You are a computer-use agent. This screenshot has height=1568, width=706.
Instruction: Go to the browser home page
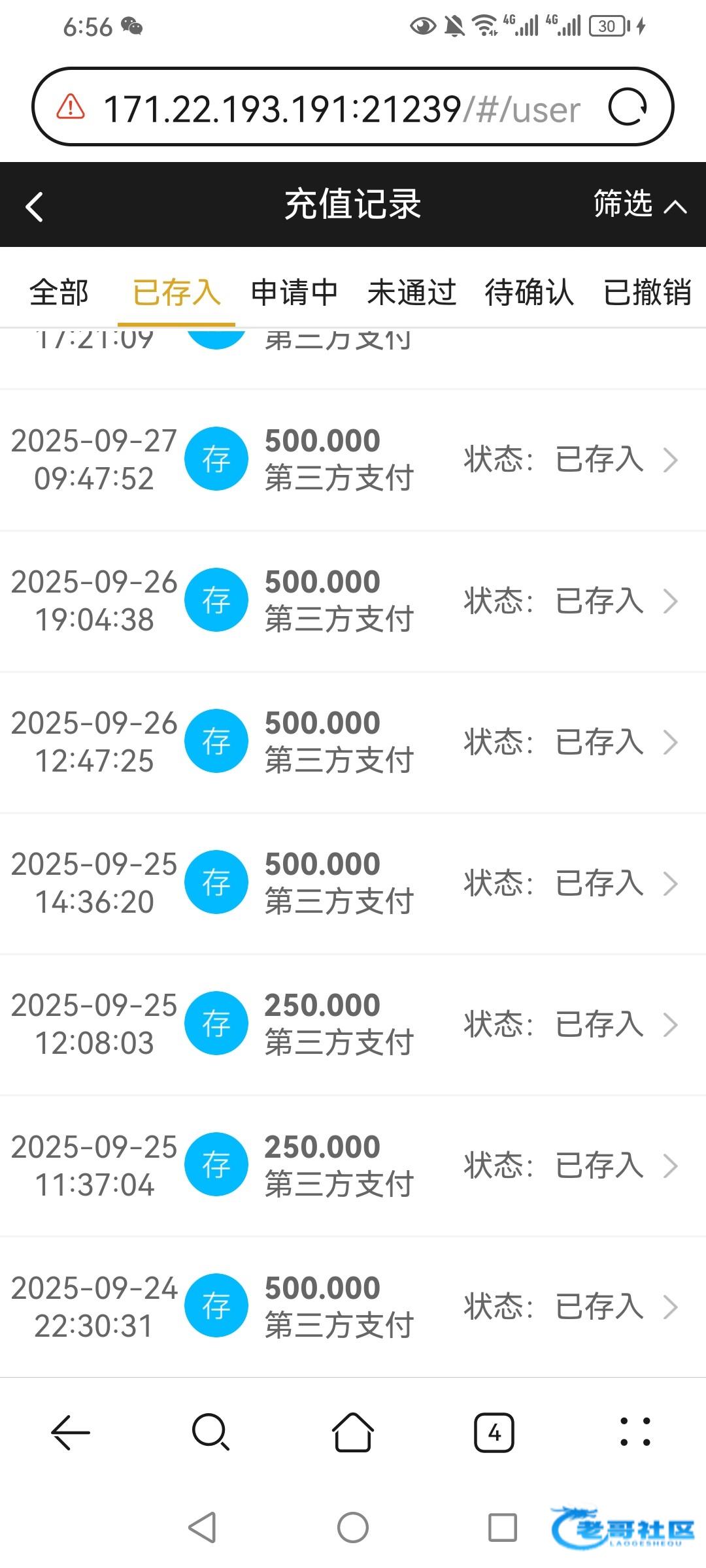click(353, 1432)
